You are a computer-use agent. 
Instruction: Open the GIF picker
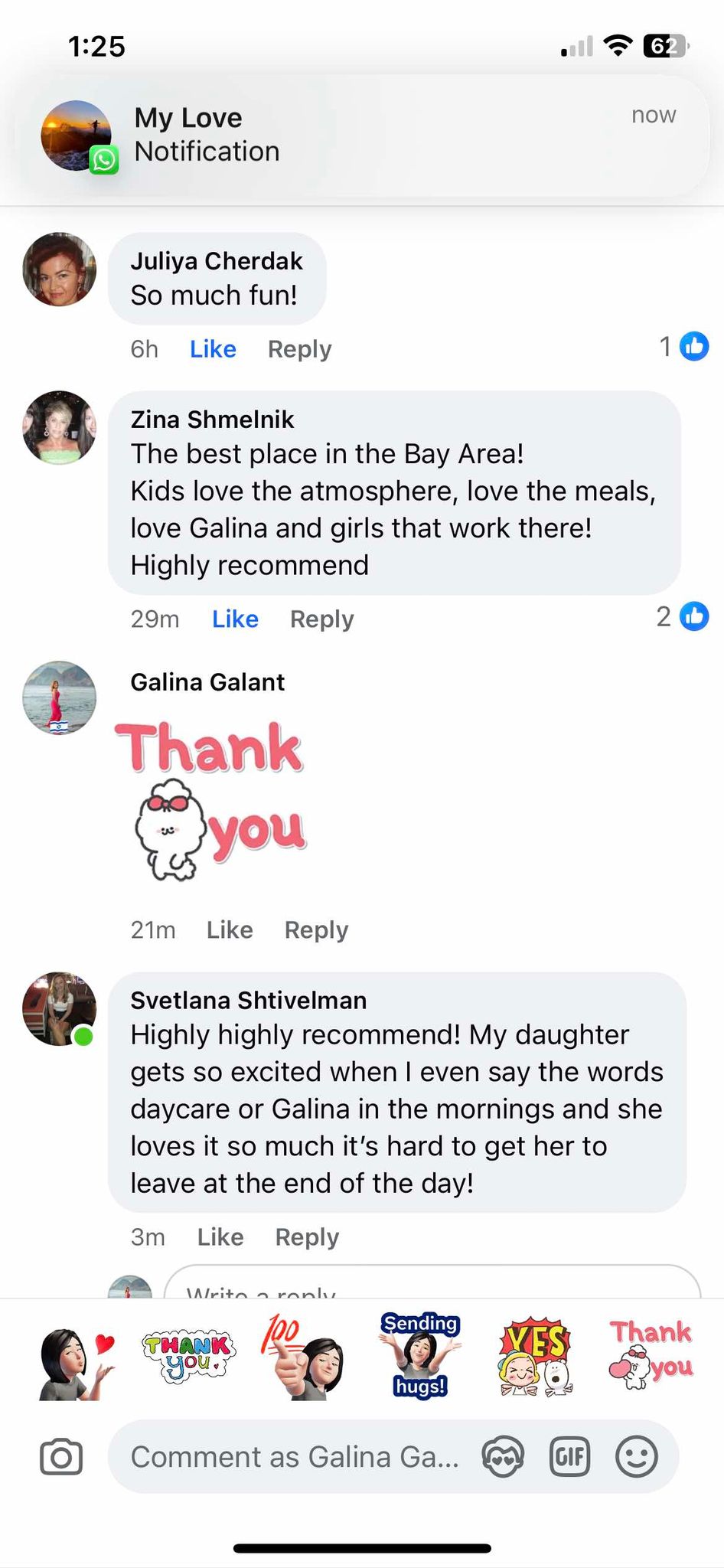pos(570,1456)
